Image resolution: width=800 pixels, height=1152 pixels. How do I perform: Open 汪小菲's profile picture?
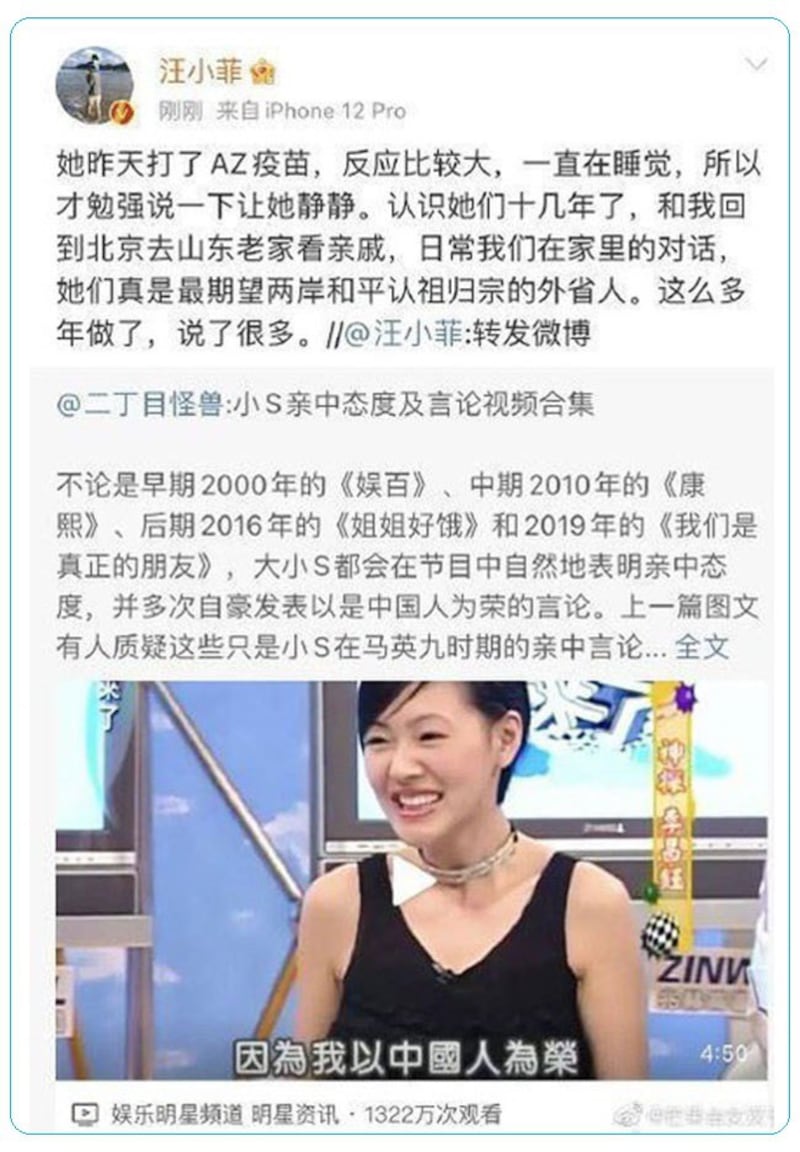coord(94,86)
